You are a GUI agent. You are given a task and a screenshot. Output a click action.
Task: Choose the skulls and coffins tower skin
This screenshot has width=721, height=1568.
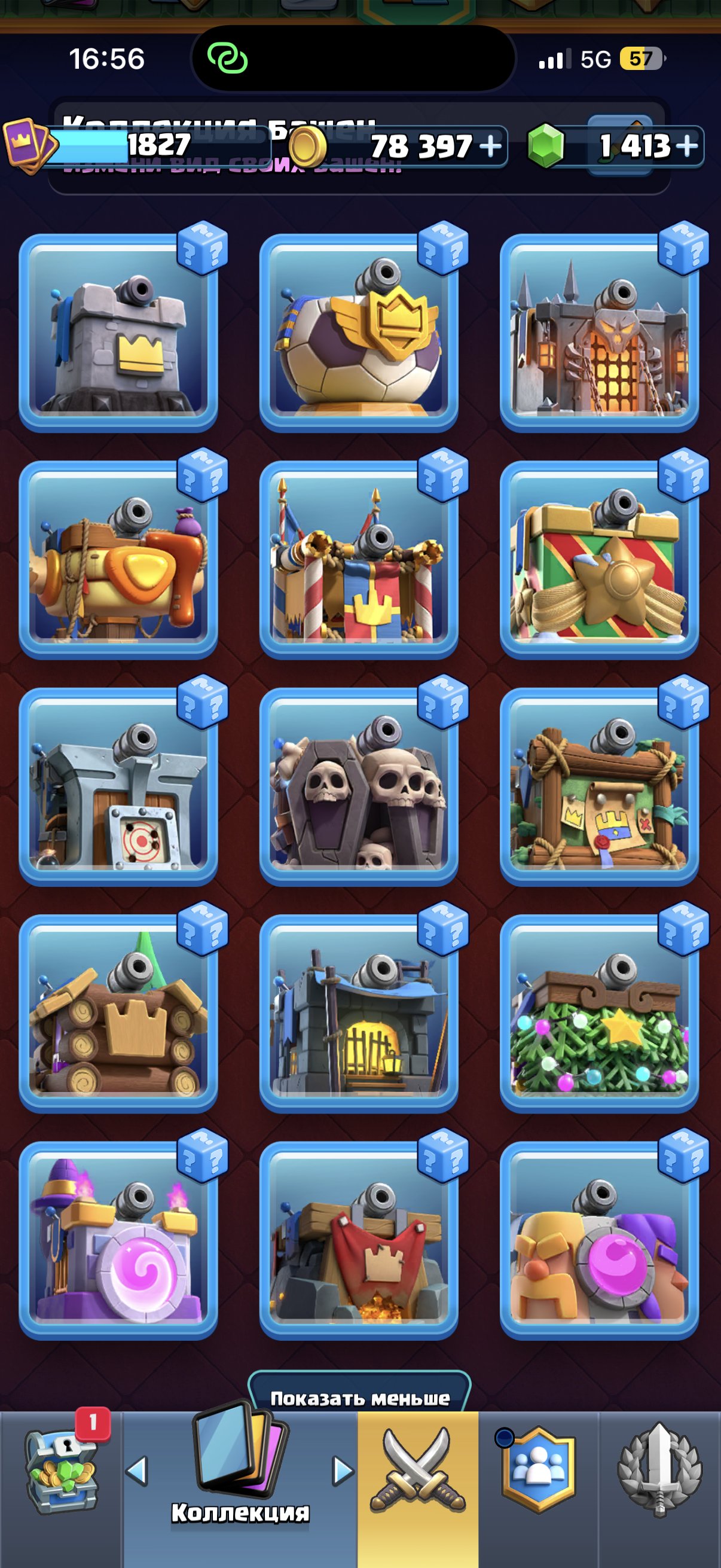coord(358,787)
